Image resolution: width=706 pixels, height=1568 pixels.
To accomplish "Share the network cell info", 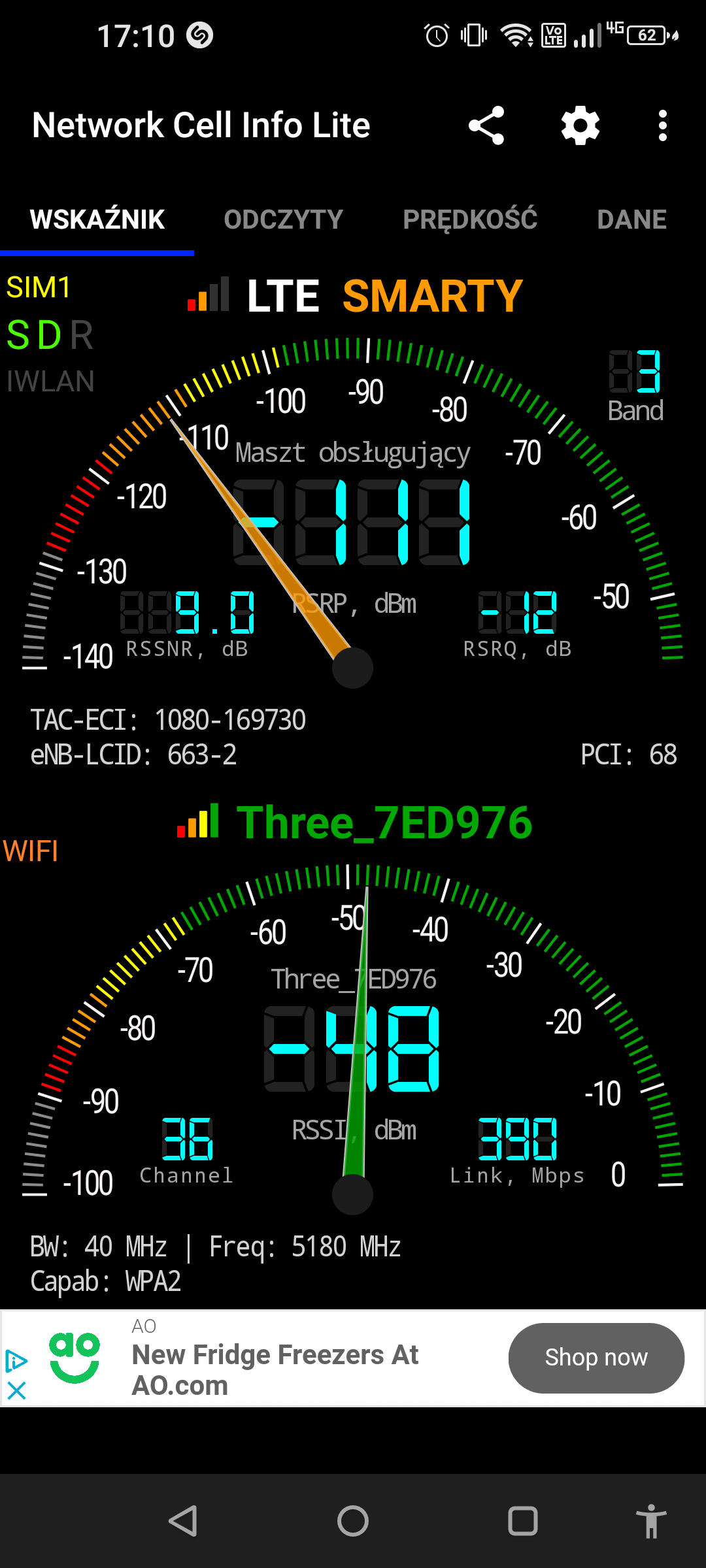I will [486, 125].
